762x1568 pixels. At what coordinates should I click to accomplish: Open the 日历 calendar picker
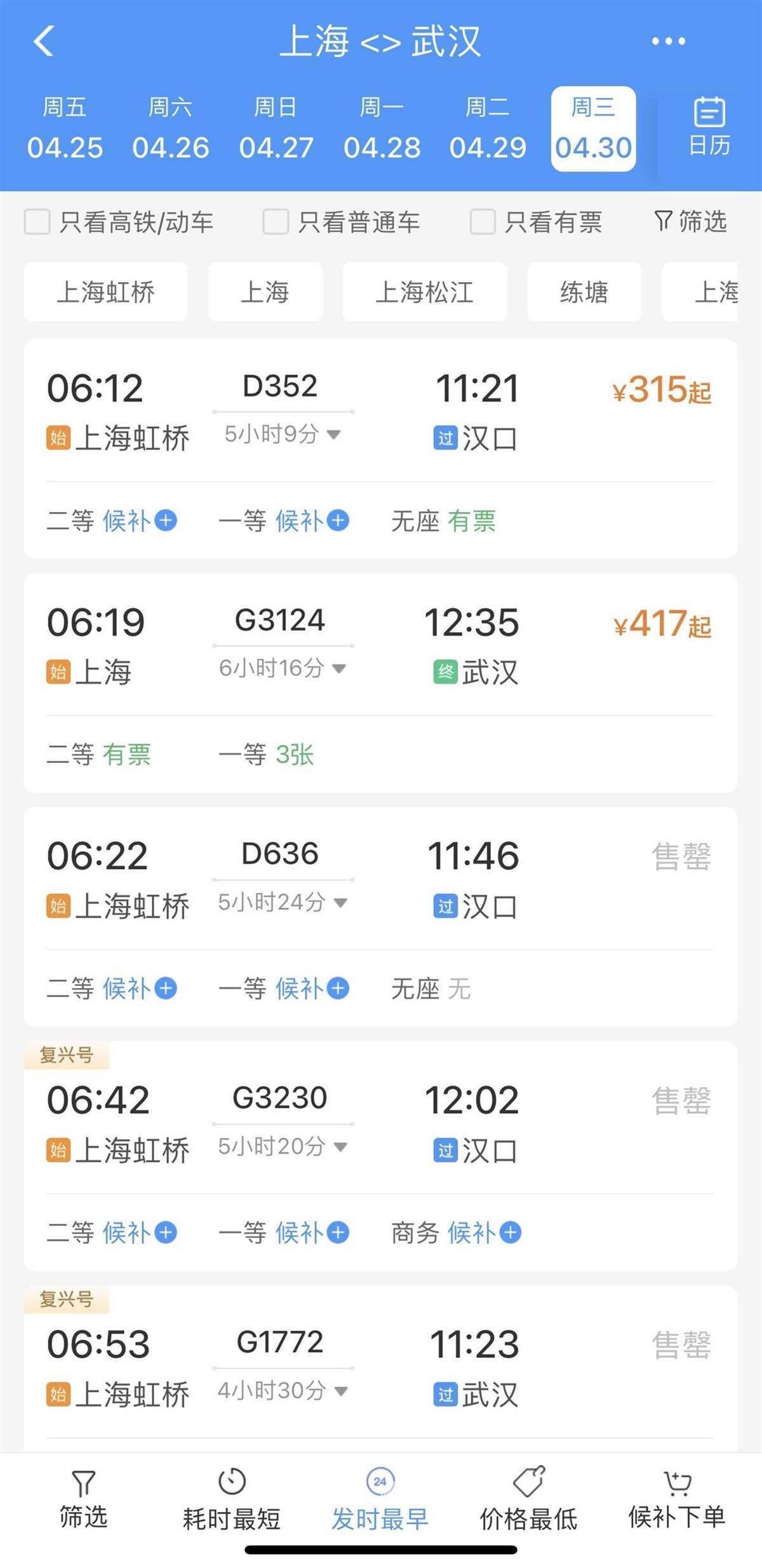[709, 127]
